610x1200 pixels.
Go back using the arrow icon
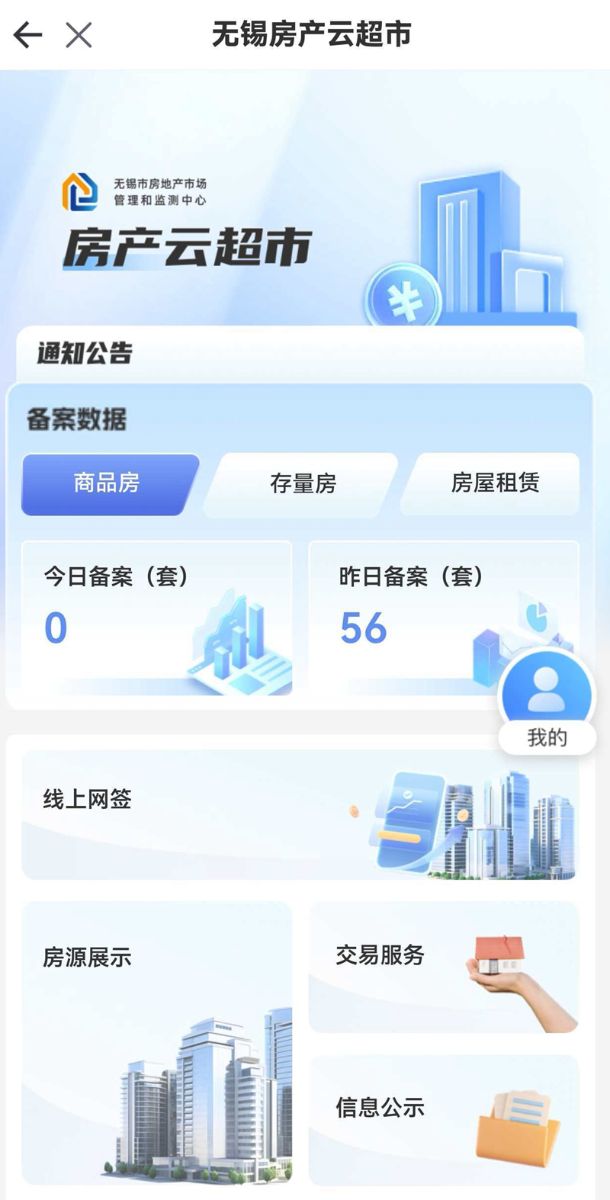[x=27, y=35]
